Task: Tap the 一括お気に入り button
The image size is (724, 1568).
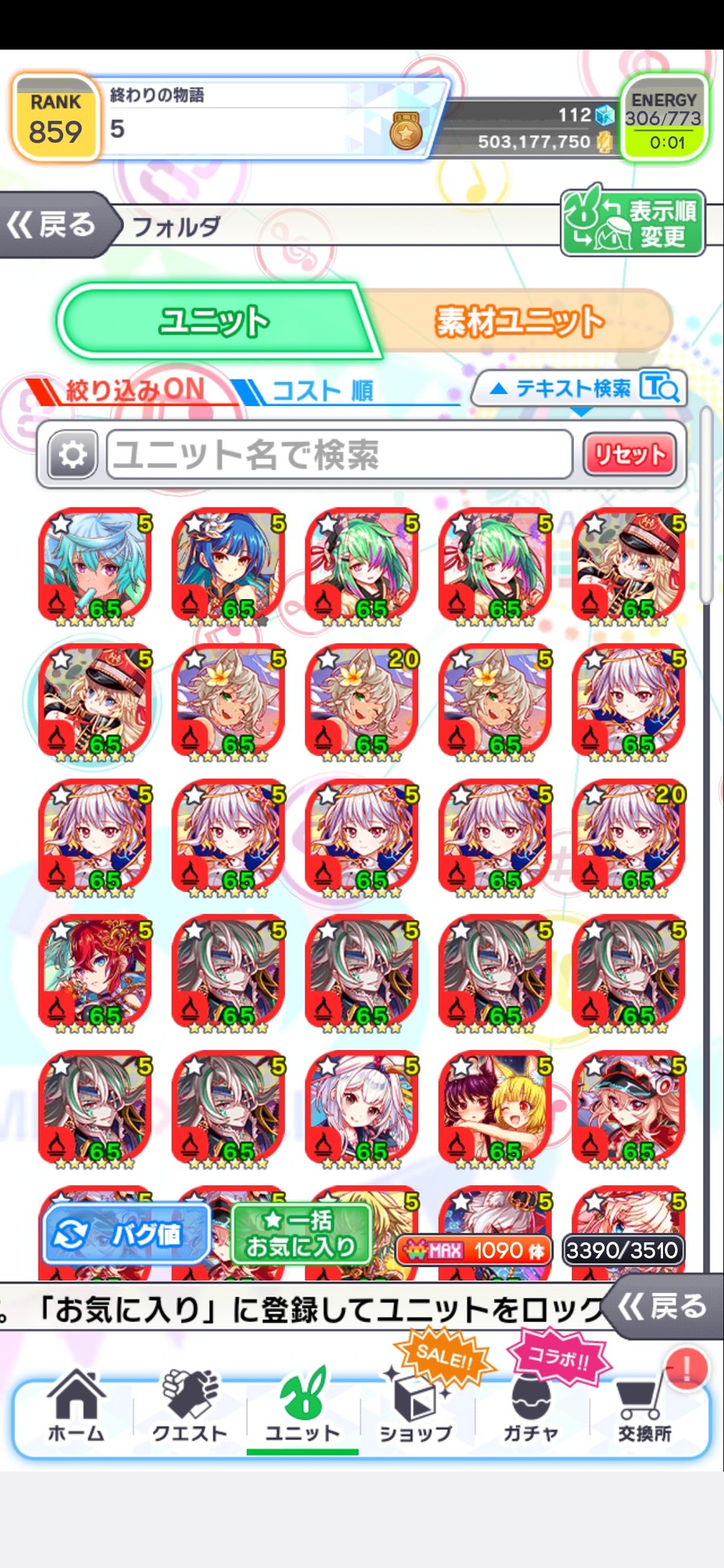Action: (x=301, y=1234)
